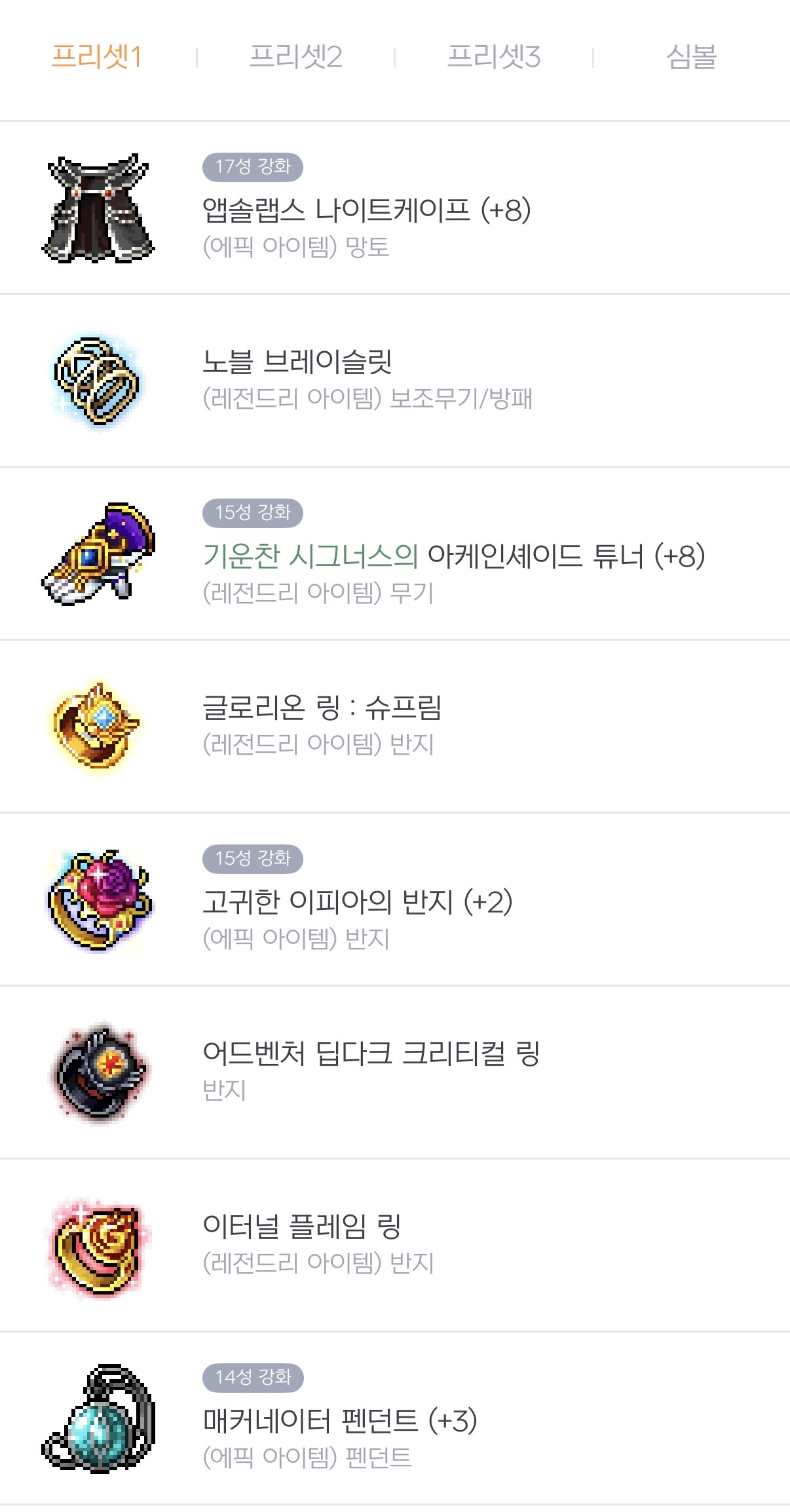Viewport: 790px width, 1512px height.
Task: Open 매커네이터 펜던트 details
Action: (339, 1421)
